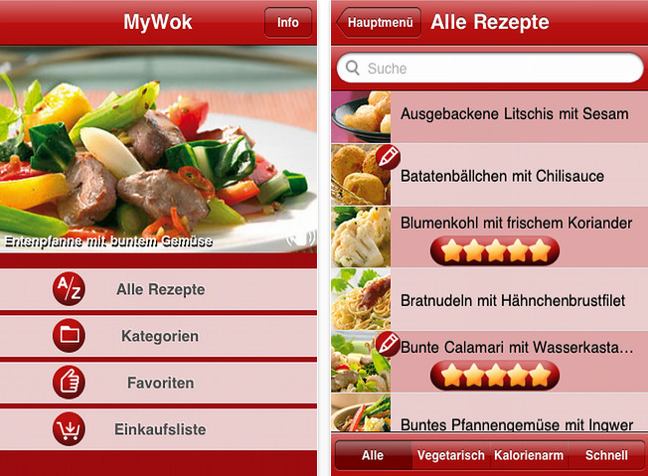Switch to the Schnell tab
Screen dimensions: 648x476
606,455
